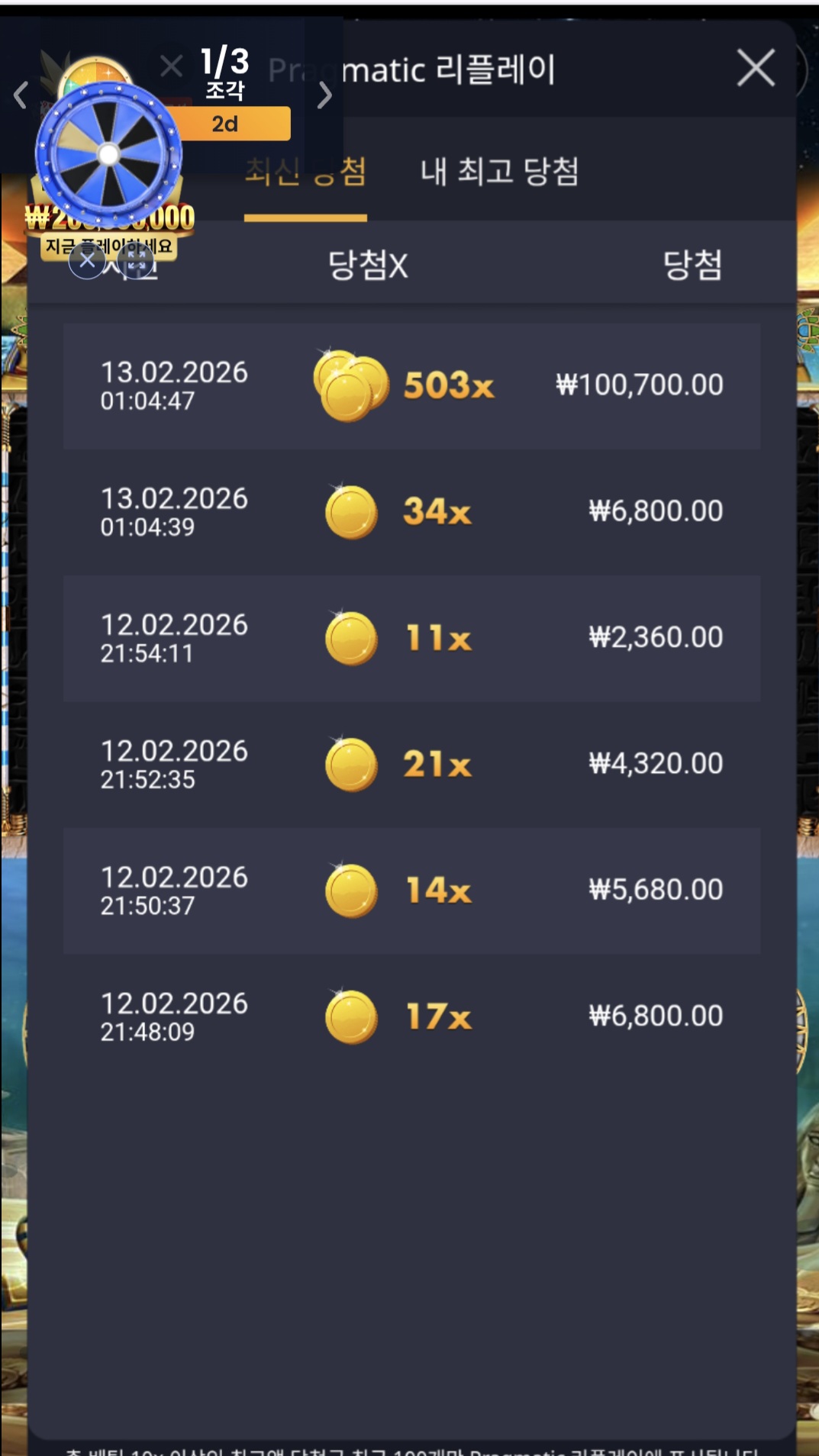Select the 최신 당첨 tab
This screenshot has height=1456, width=819.
[x=305, y=172]
